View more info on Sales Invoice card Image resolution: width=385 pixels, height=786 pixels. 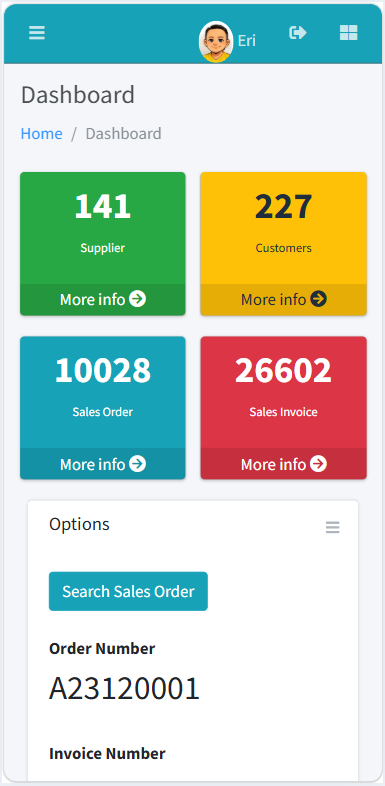click(284, 464)
